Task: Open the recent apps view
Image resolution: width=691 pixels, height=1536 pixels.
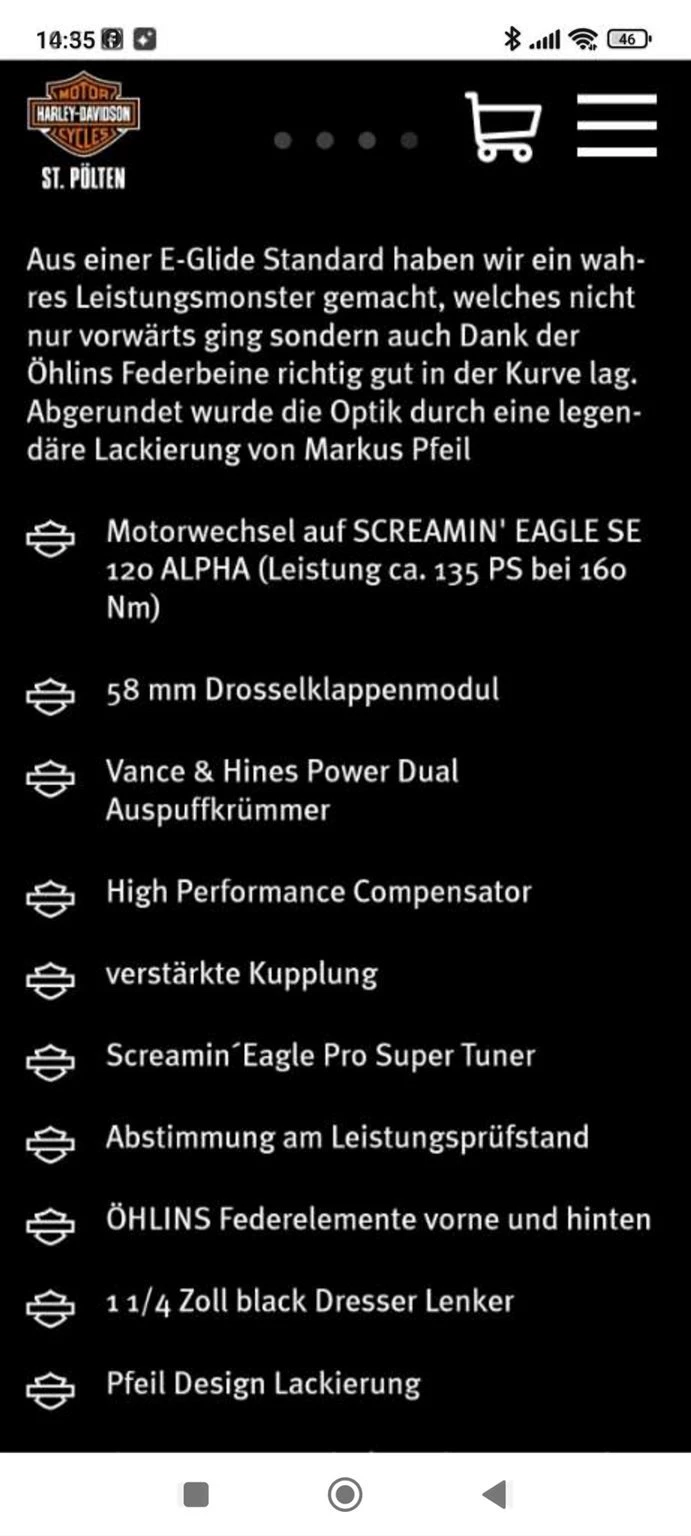Action: (x=196, y=1495)
